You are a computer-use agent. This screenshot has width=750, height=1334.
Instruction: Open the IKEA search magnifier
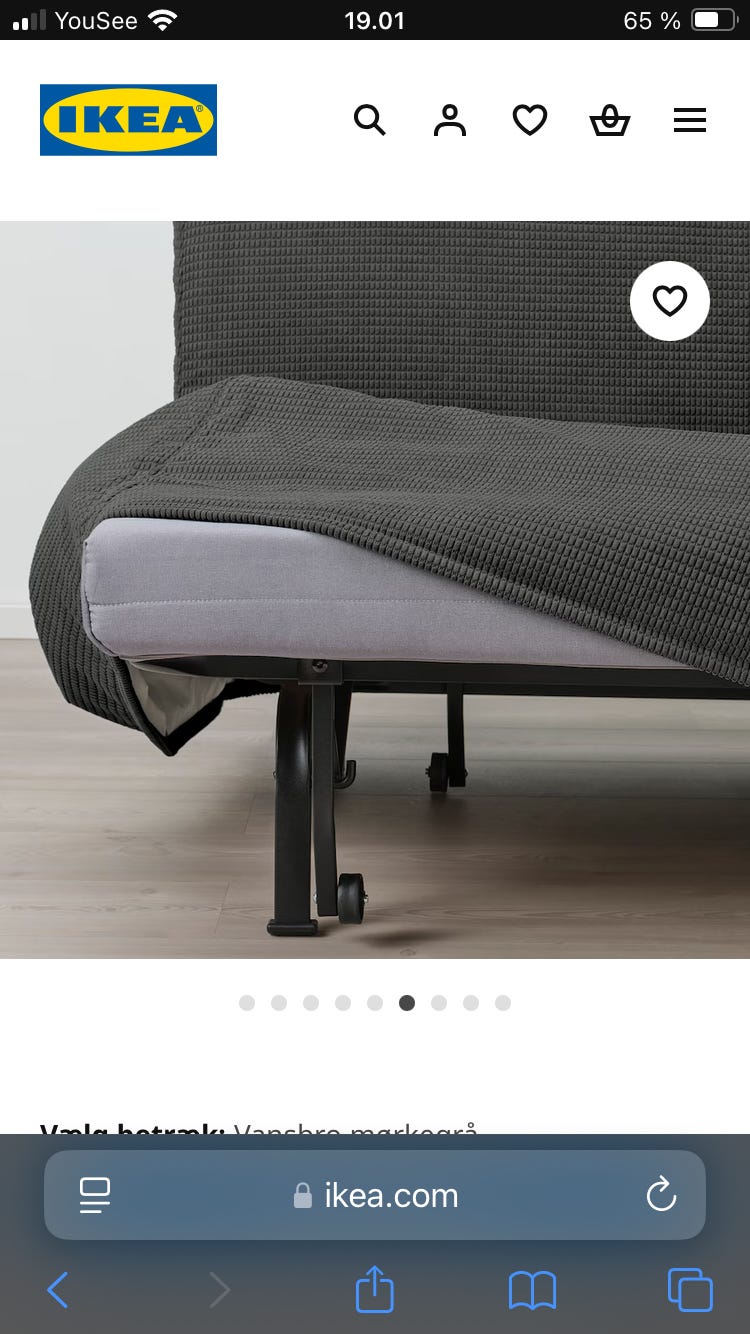[x=370, y=121]
